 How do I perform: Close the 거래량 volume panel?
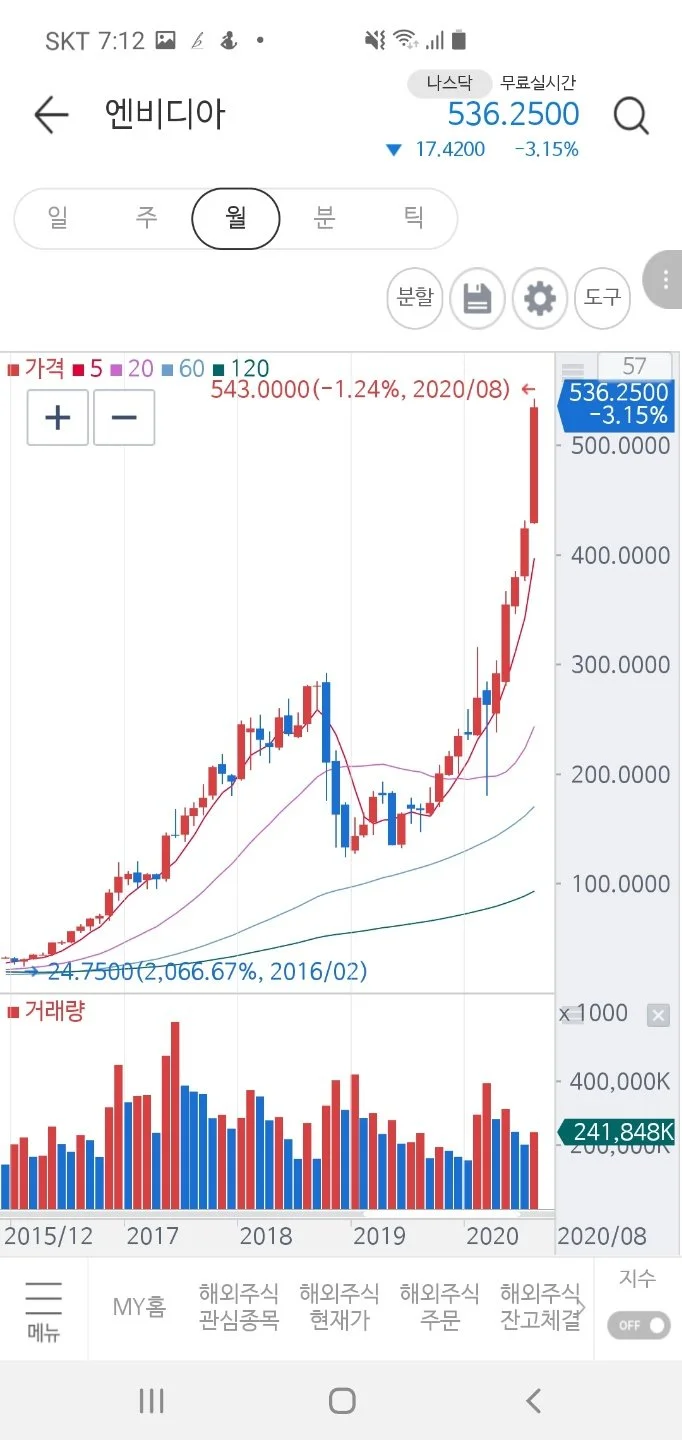(x=657, y=1016)
